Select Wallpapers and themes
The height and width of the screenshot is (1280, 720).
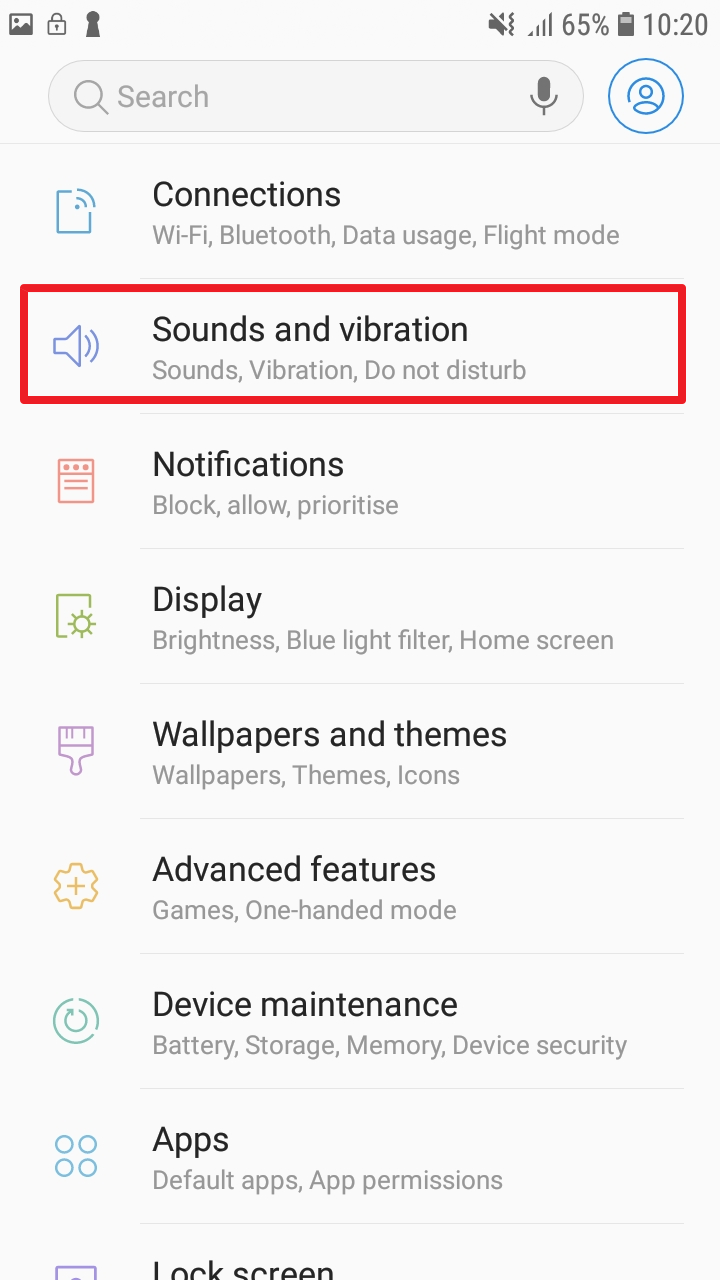click(x=360, y=752)
